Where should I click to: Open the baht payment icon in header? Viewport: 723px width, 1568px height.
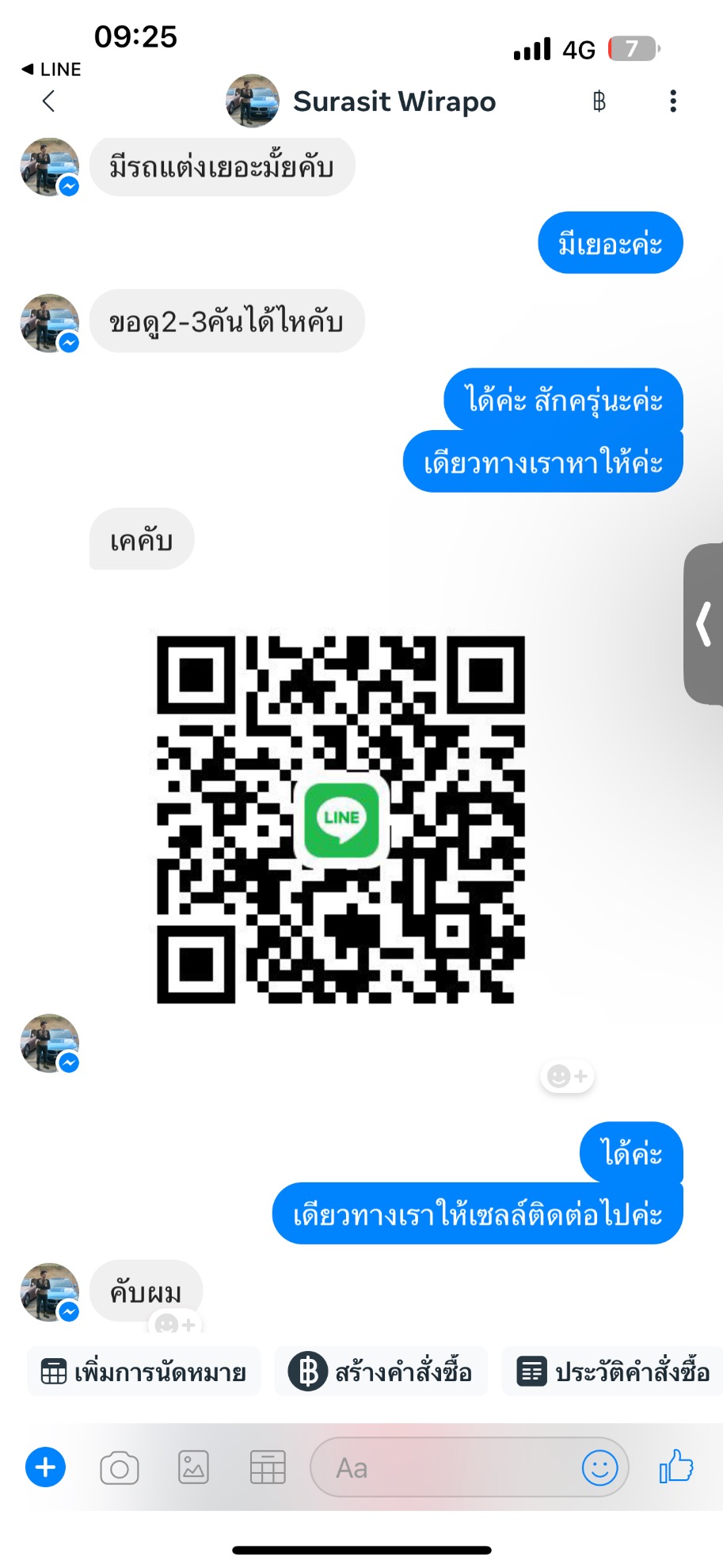(x=599, y=101)
